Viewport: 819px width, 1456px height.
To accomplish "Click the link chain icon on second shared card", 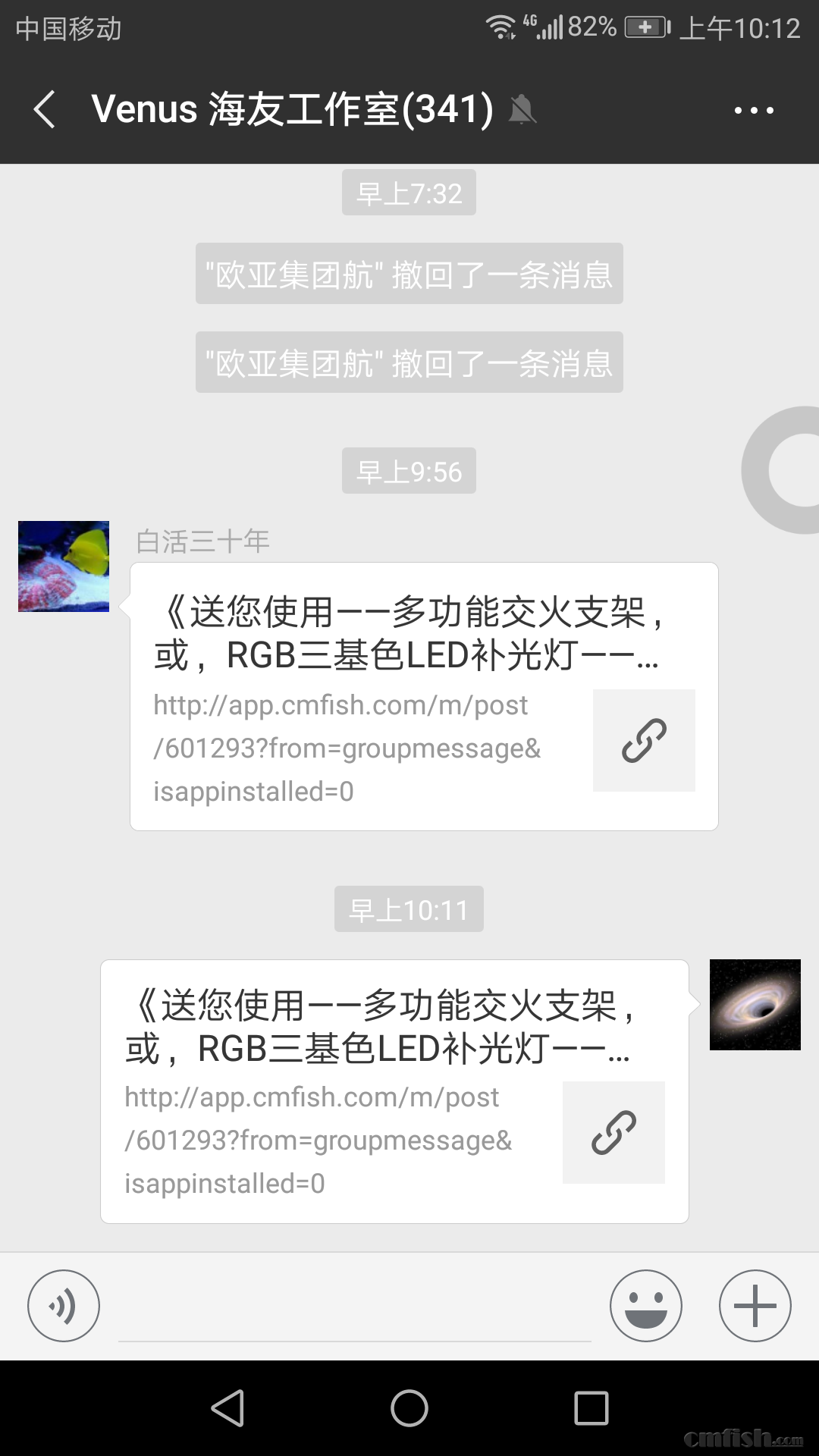I will coord(614,1132).
